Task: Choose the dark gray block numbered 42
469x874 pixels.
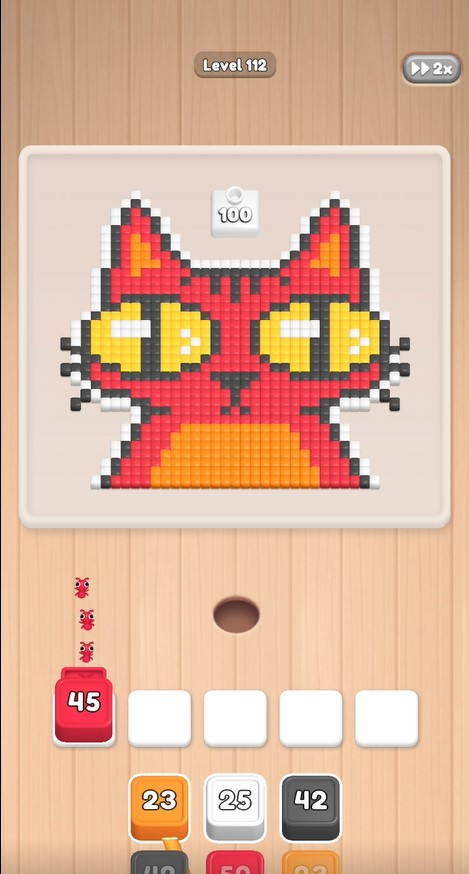Action: (311, 807)
